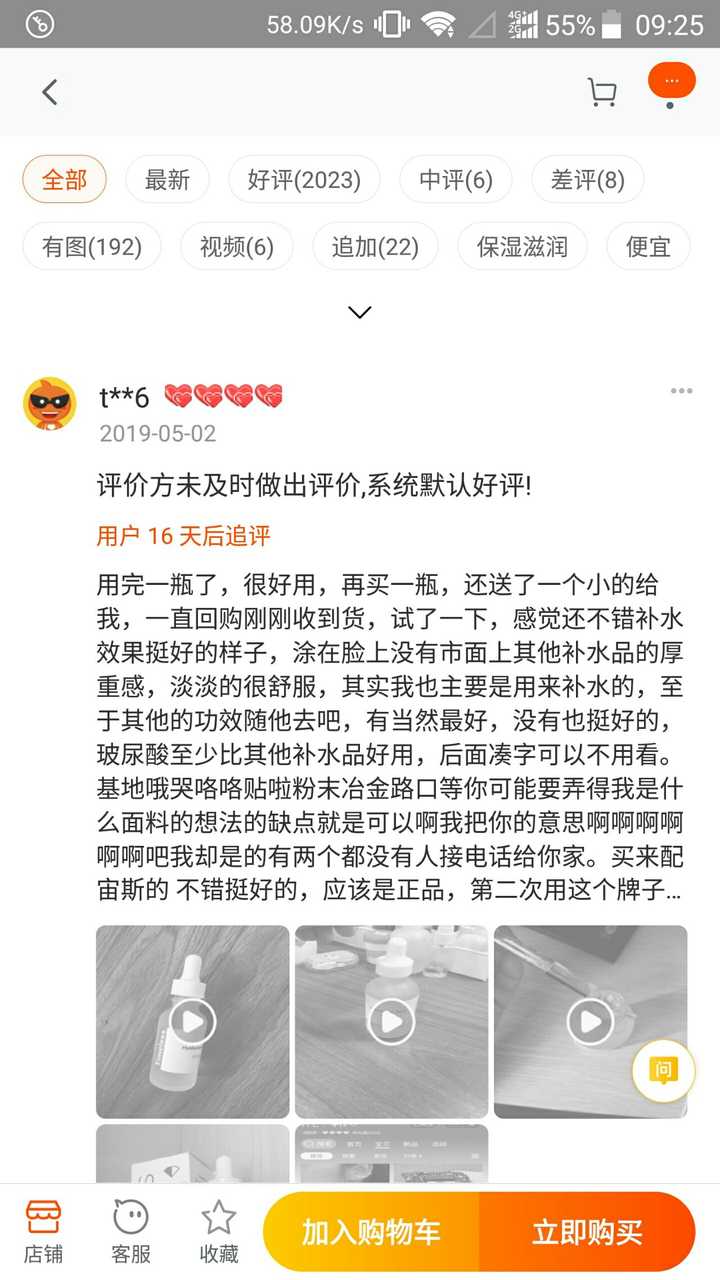Viewport: 720px width, 1280px height.
Task: Show 中评(6) reviews
Action: pyautogui.click(x=456, y=180)
